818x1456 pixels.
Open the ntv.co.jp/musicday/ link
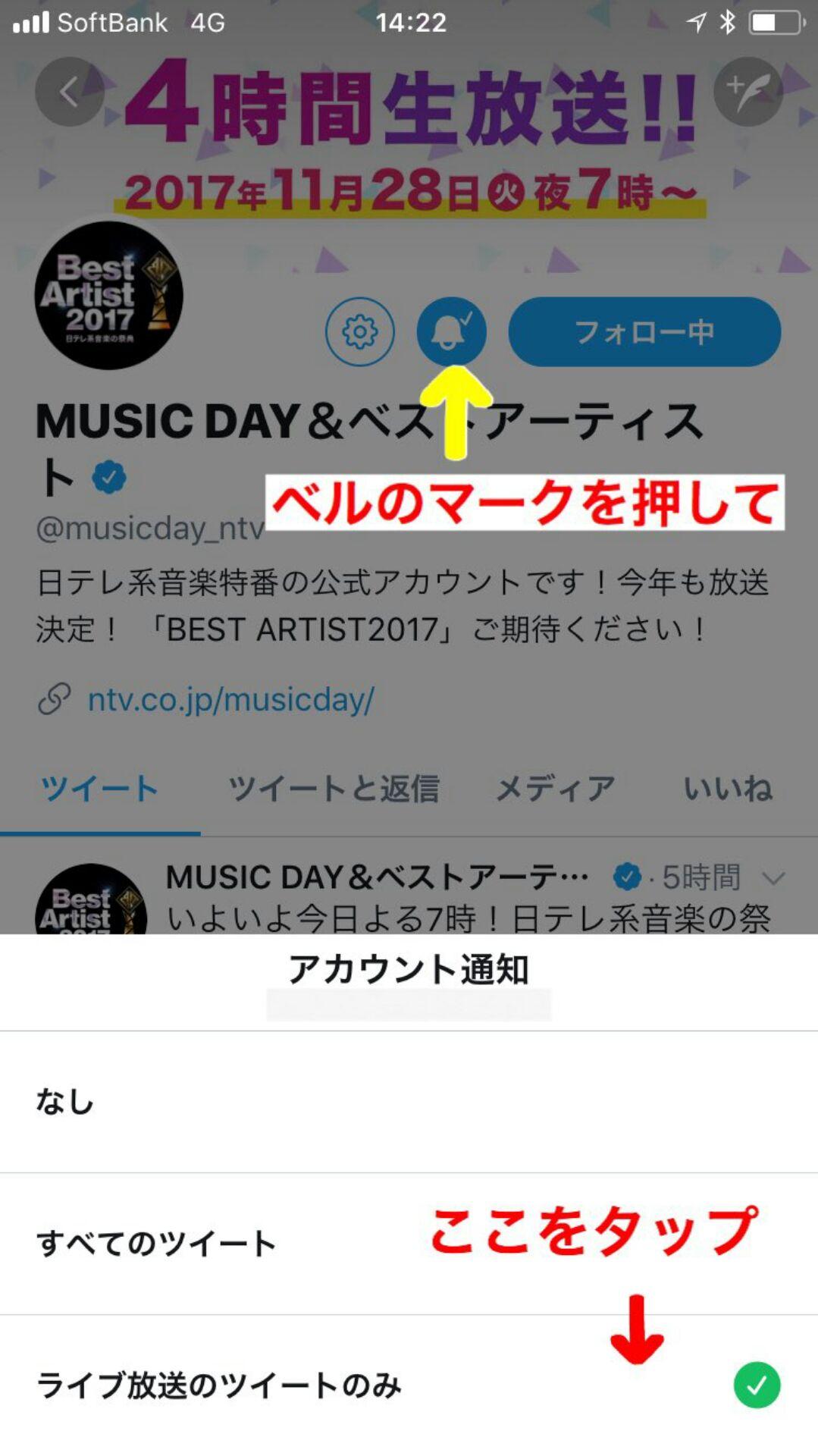point(230,698)
